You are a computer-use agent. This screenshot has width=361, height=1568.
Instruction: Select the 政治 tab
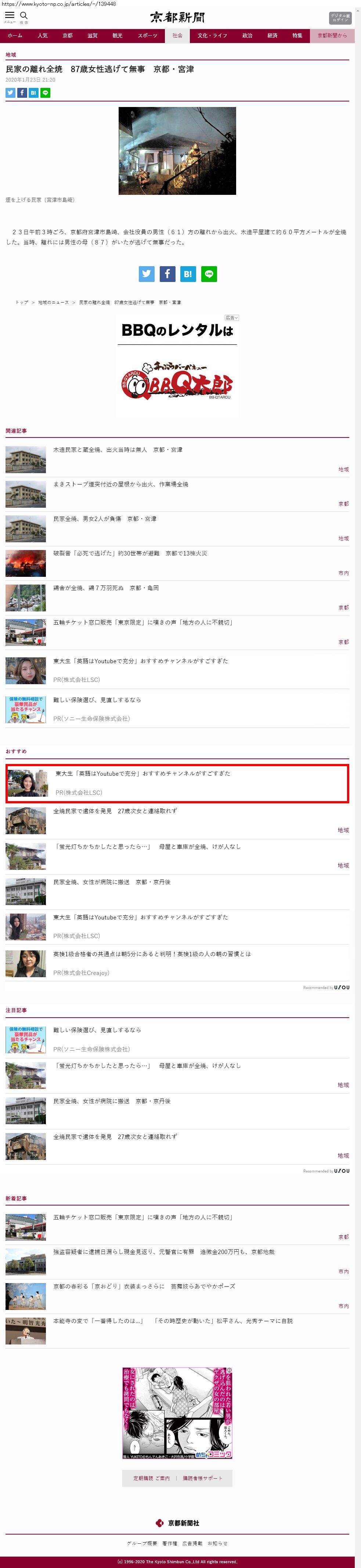(x=248, y=36)
